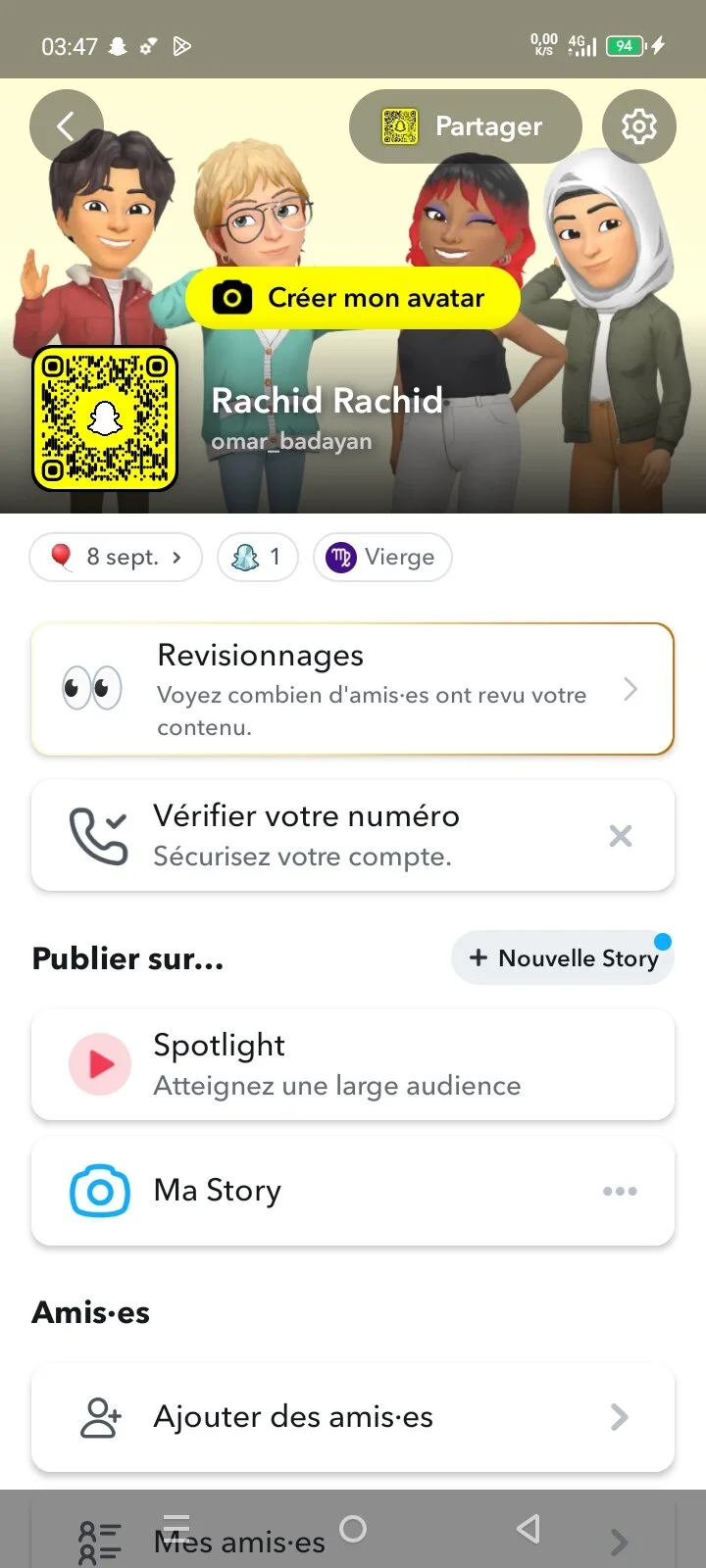Viewport: 706px width, 1568px height.
Task: Open the Snapcode next to Rachid Rachid
Action: pos(105,418)
